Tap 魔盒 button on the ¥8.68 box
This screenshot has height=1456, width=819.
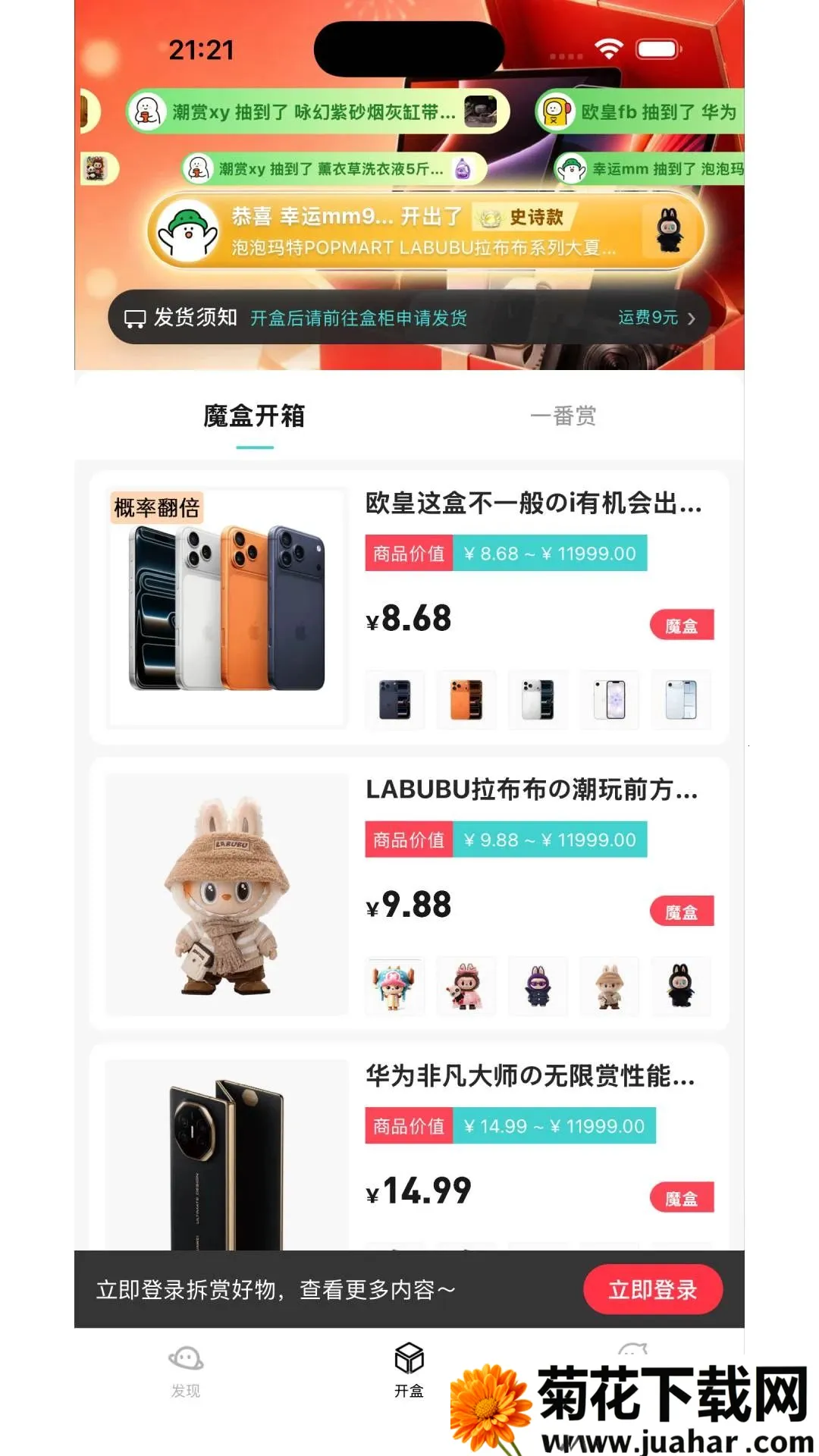tap(682, 625)
